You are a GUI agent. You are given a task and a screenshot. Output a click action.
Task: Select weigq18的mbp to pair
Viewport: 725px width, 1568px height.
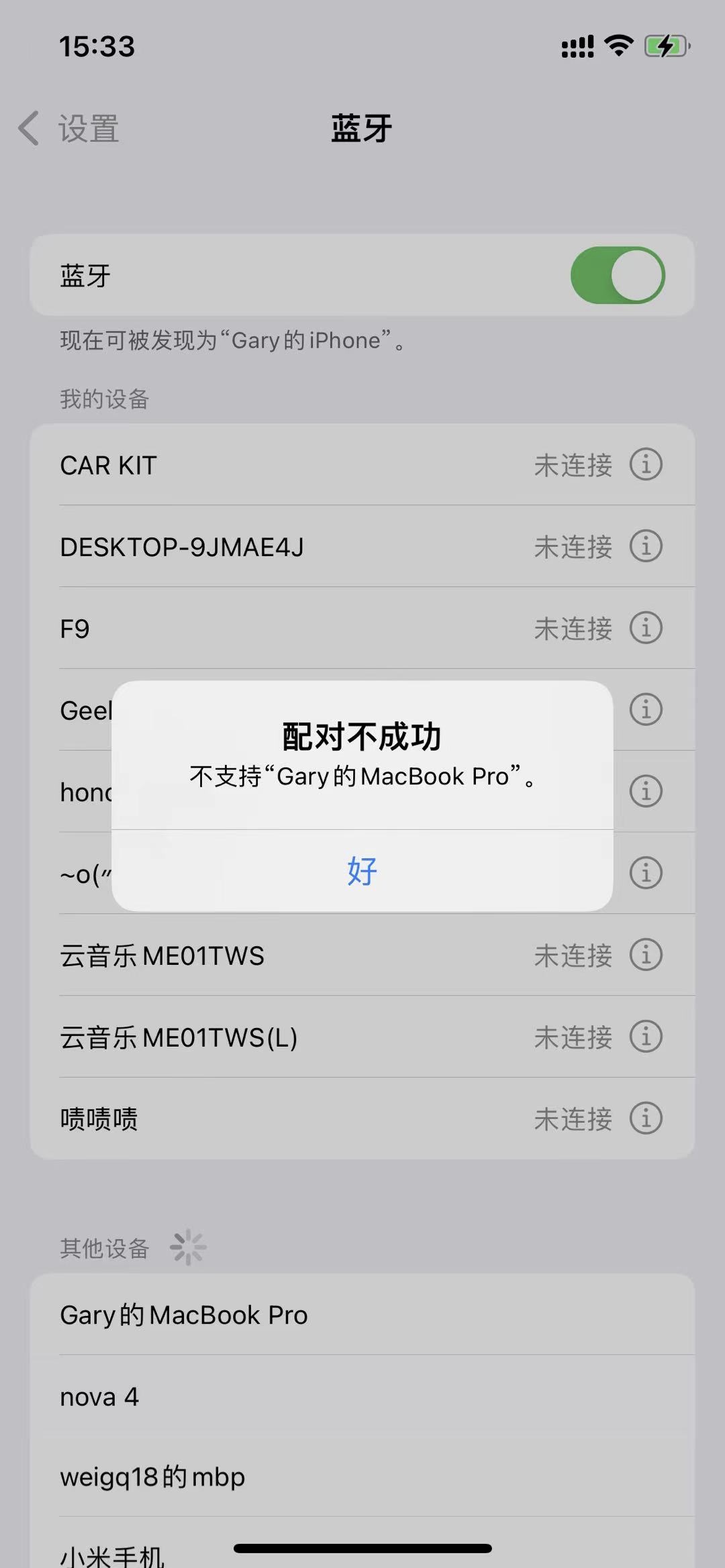[x=153, y=1477]
